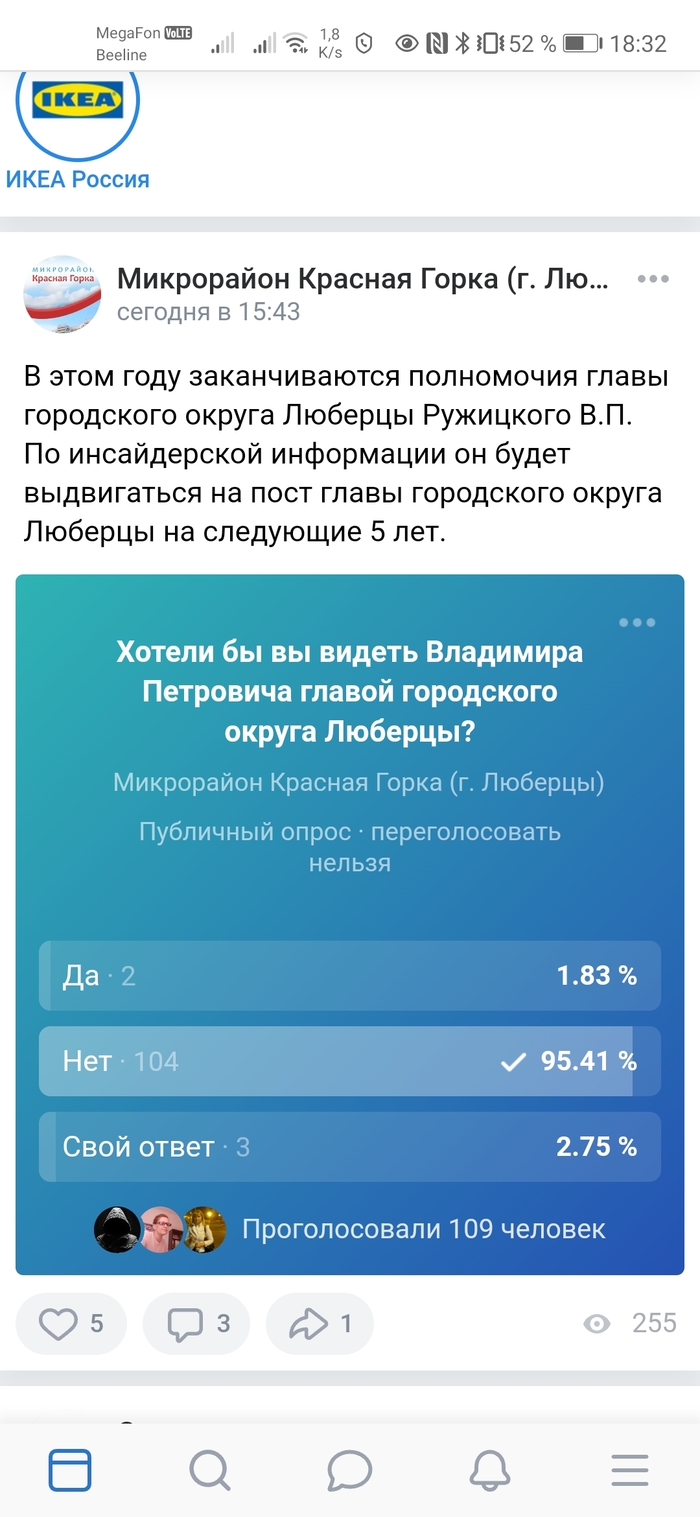Switch to the search tab
The height and width of the screenshot is (1517, 700).
coord(210,1470)
